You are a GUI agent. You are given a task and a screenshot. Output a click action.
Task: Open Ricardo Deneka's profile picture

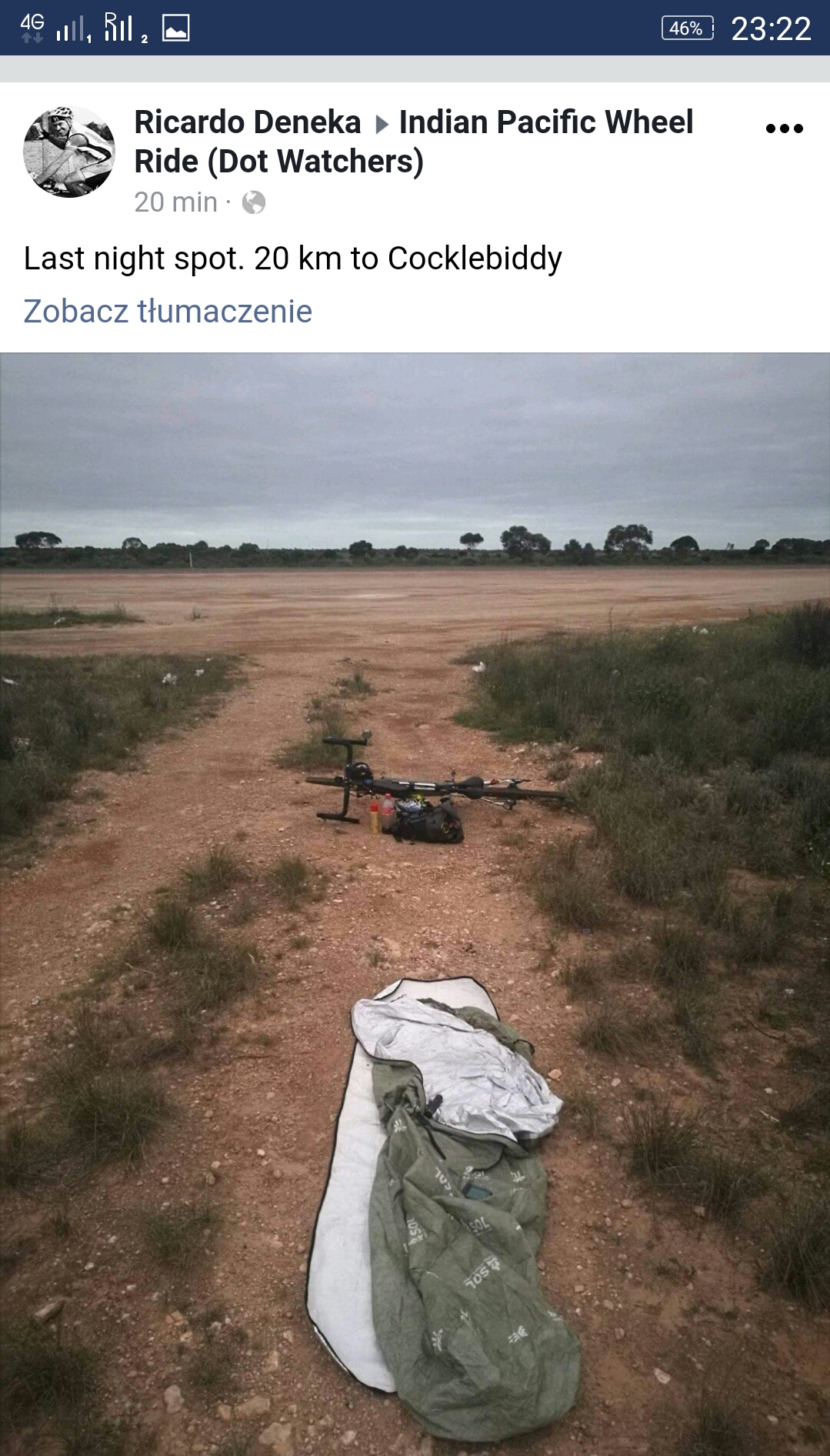(x=69, y=152)
